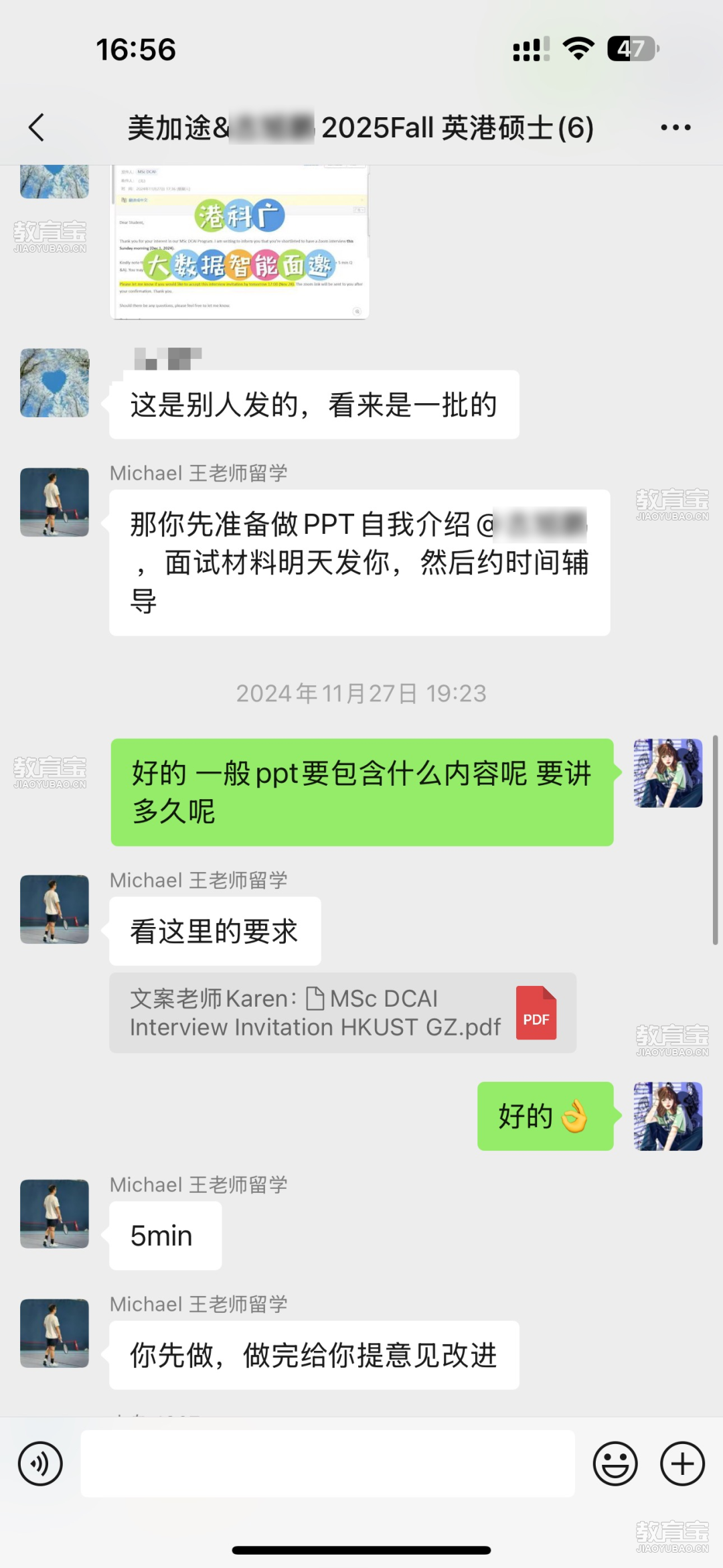This screenshot has width=723, height=1568.
Task: Switch to voice message input
Action: point(40,1464)
